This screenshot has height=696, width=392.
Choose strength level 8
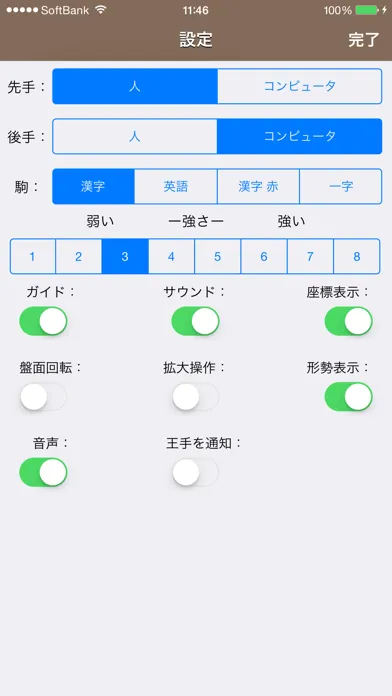tap(357, 256)
